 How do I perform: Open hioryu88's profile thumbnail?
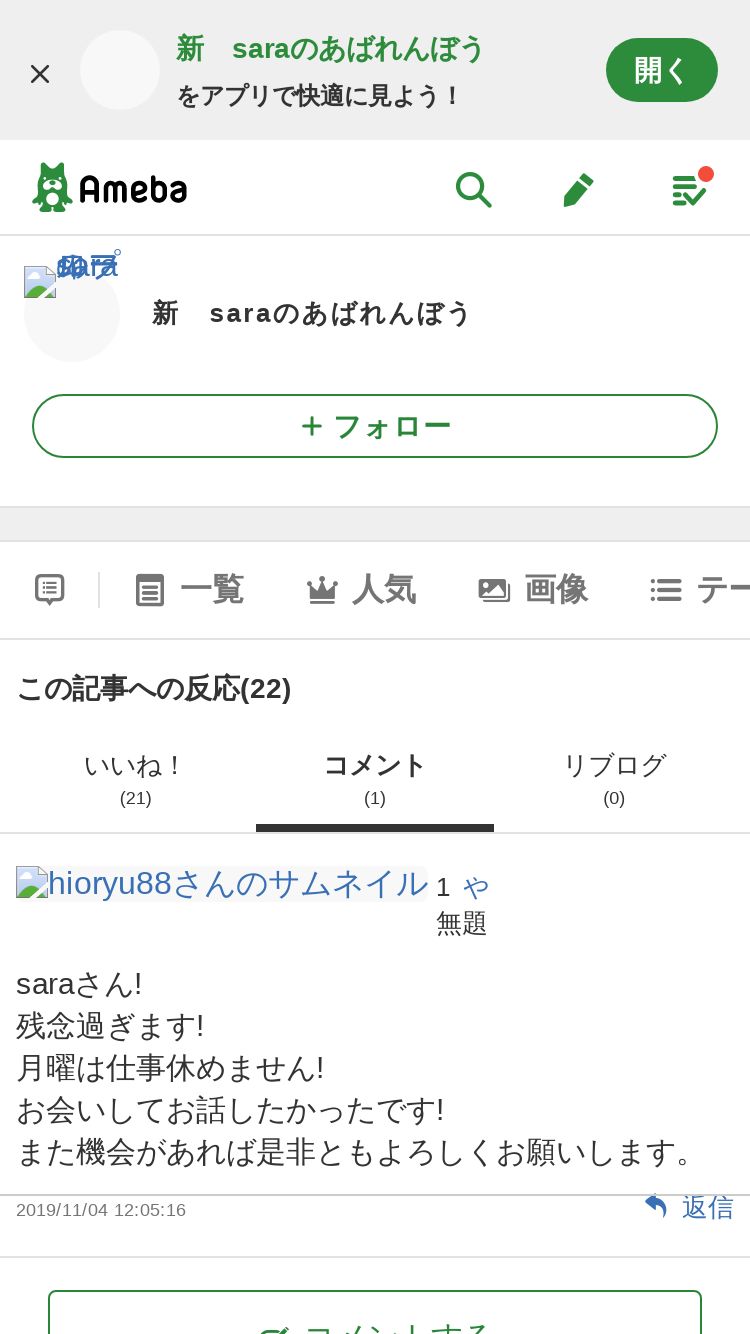click(222, 884)
